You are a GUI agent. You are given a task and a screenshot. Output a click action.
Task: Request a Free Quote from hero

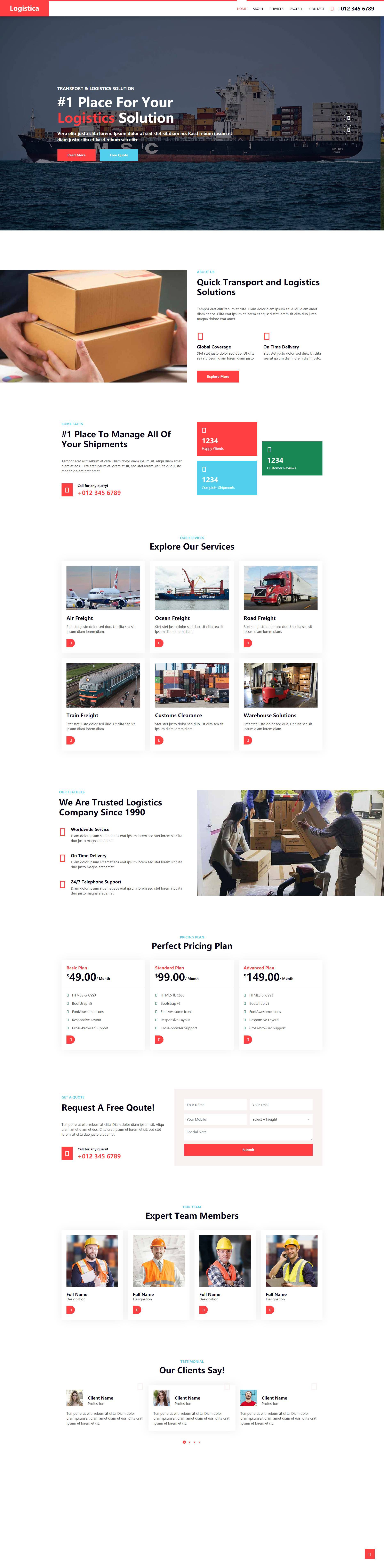(x=119, y=155)
